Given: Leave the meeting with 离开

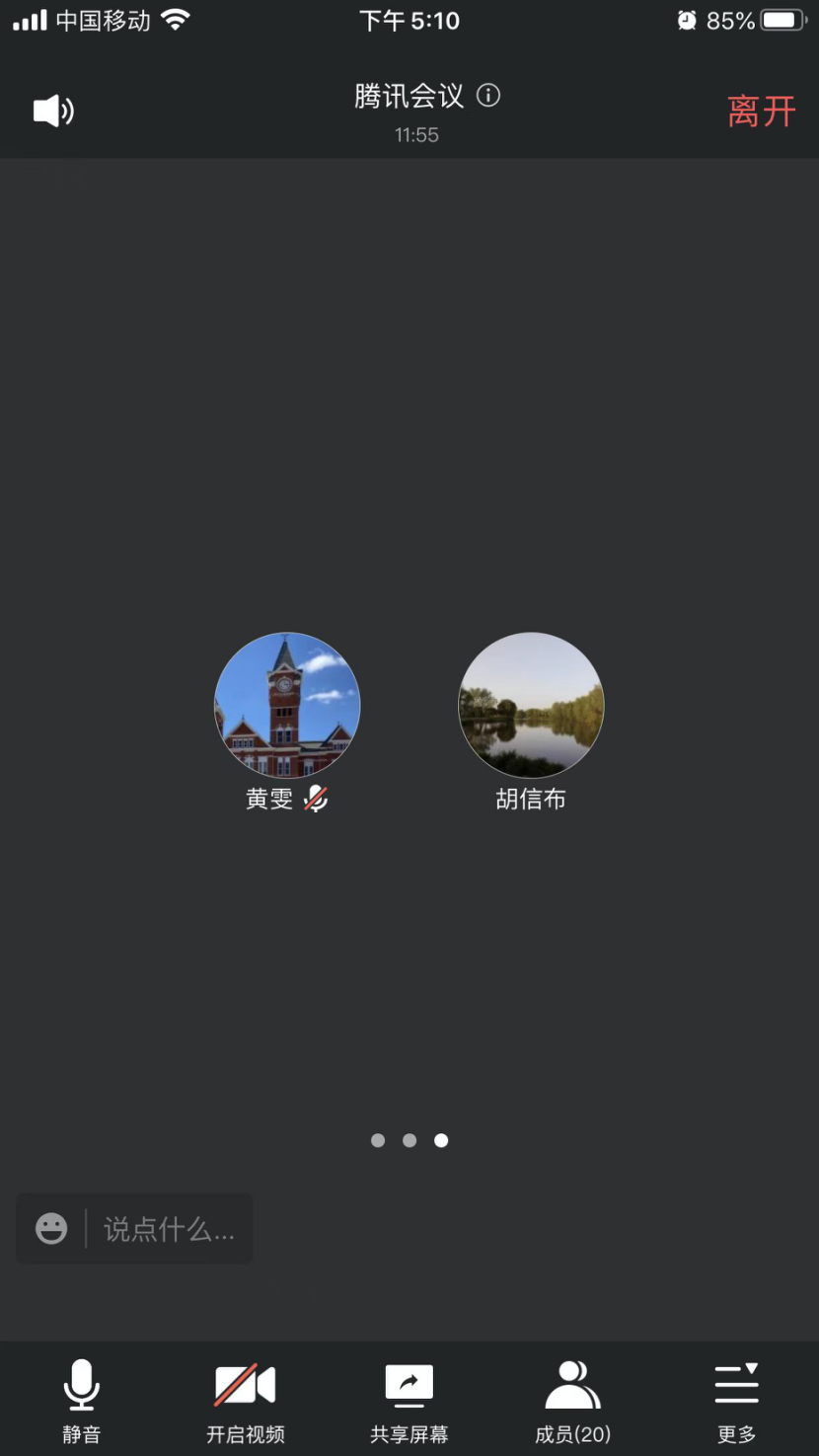Looking at the screenshot, I should pyautogui.click(x=761, y=111).
